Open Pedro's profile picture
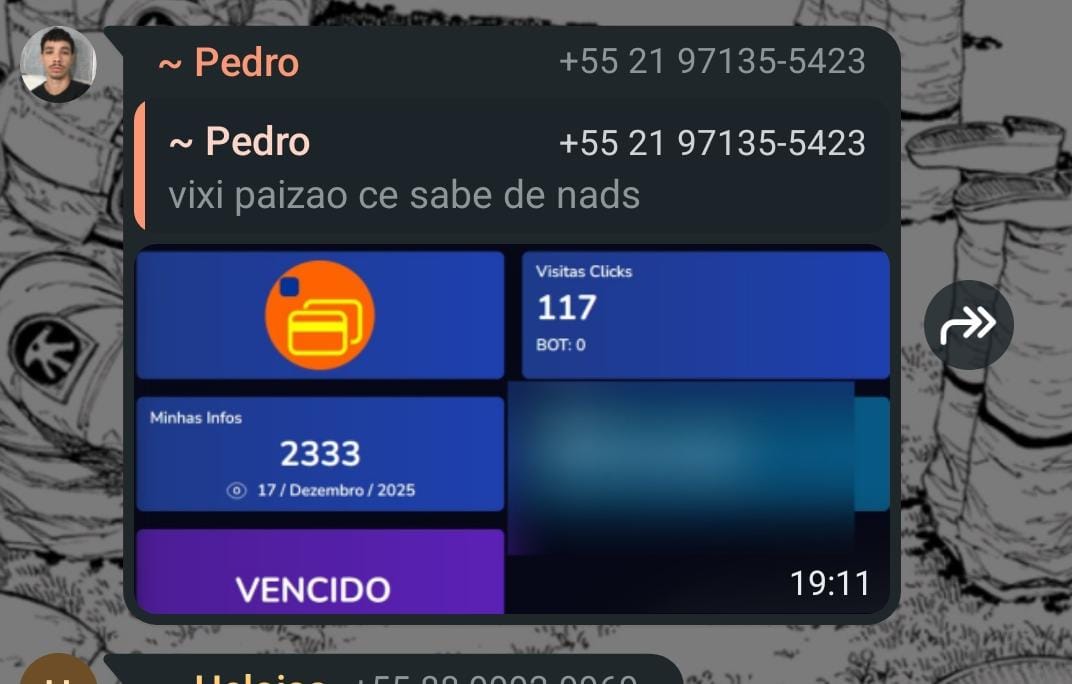This screenshot has height=684, width=1072. [x=58, y=64]
